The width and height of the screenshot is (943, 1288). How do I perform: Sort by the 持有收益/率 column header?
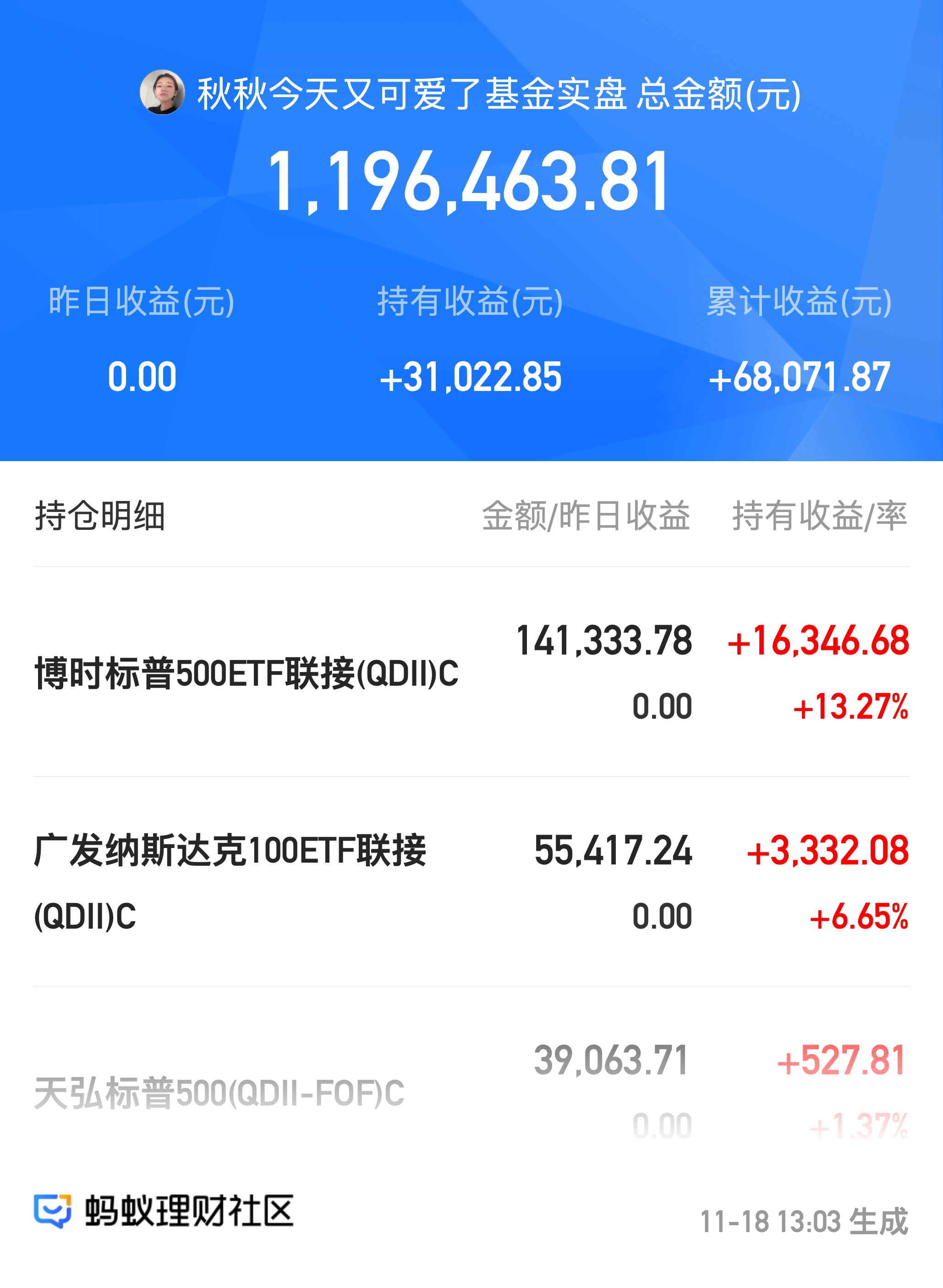(819, 514)
